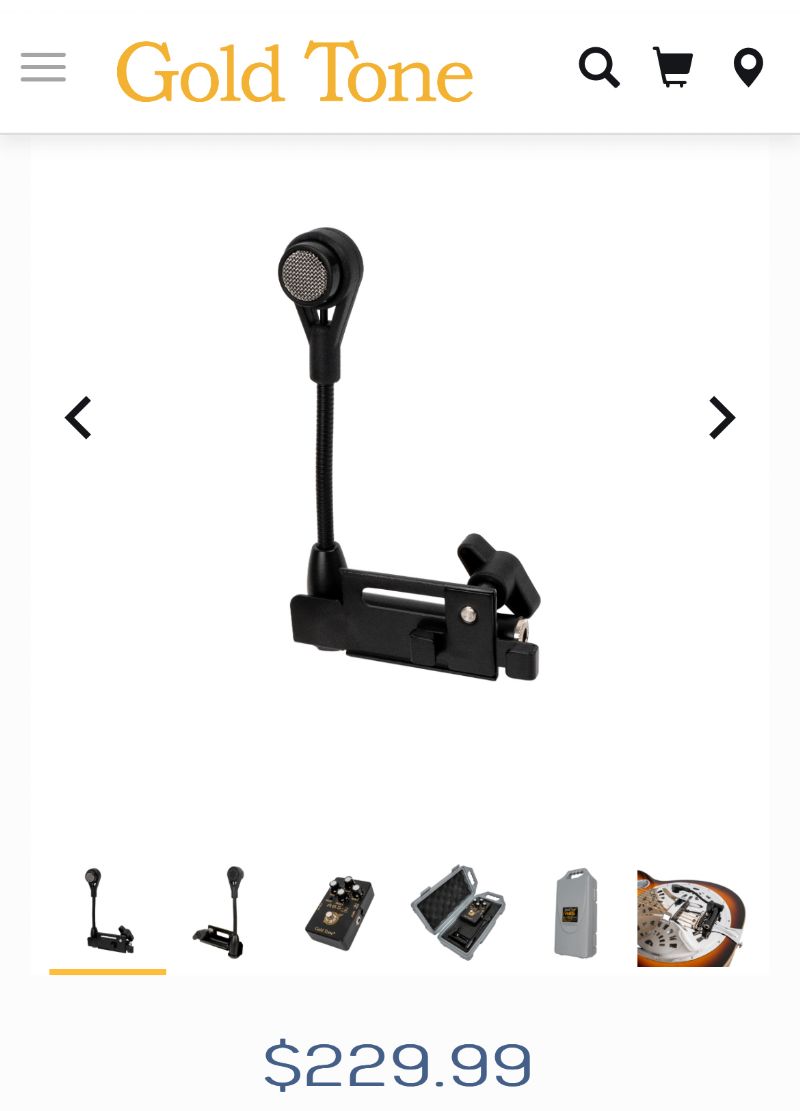View the shopping cart

tap(673, 68)
